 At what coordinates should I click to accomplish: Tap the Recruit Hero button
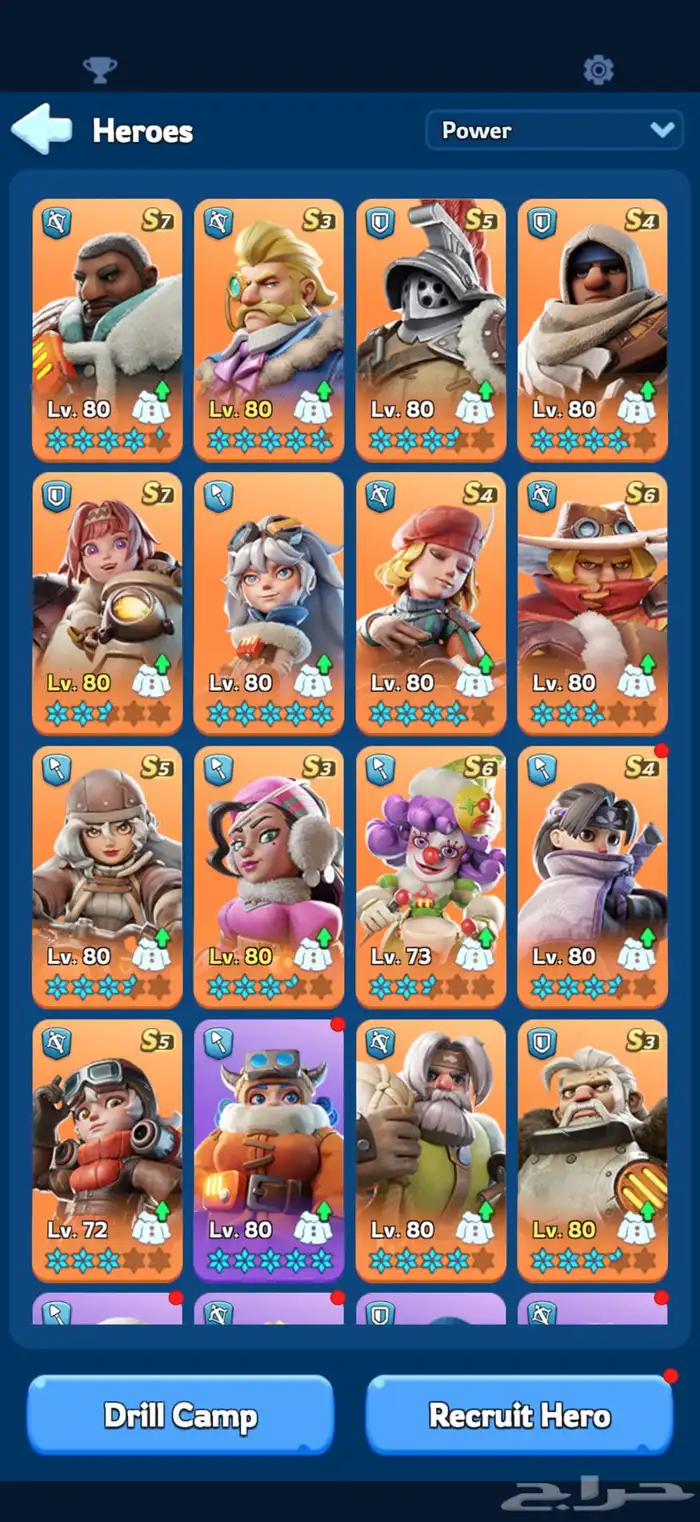coord(519,1415)
